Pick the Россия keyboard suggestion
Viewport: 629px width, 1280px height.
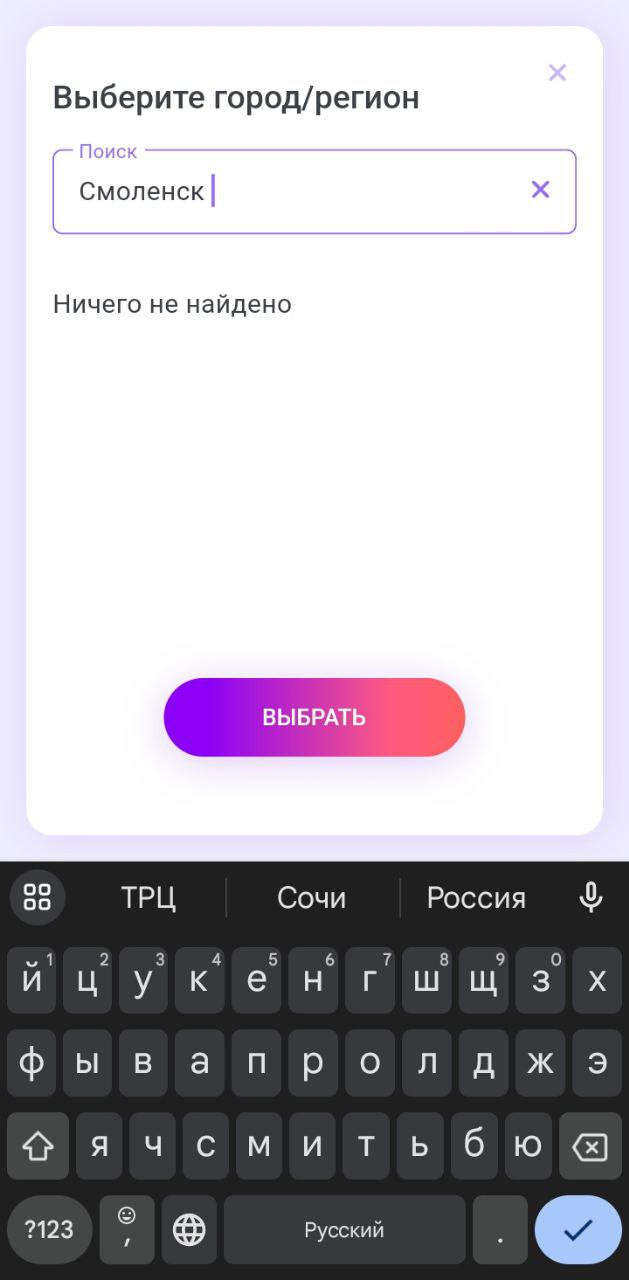tap(476, 898)
